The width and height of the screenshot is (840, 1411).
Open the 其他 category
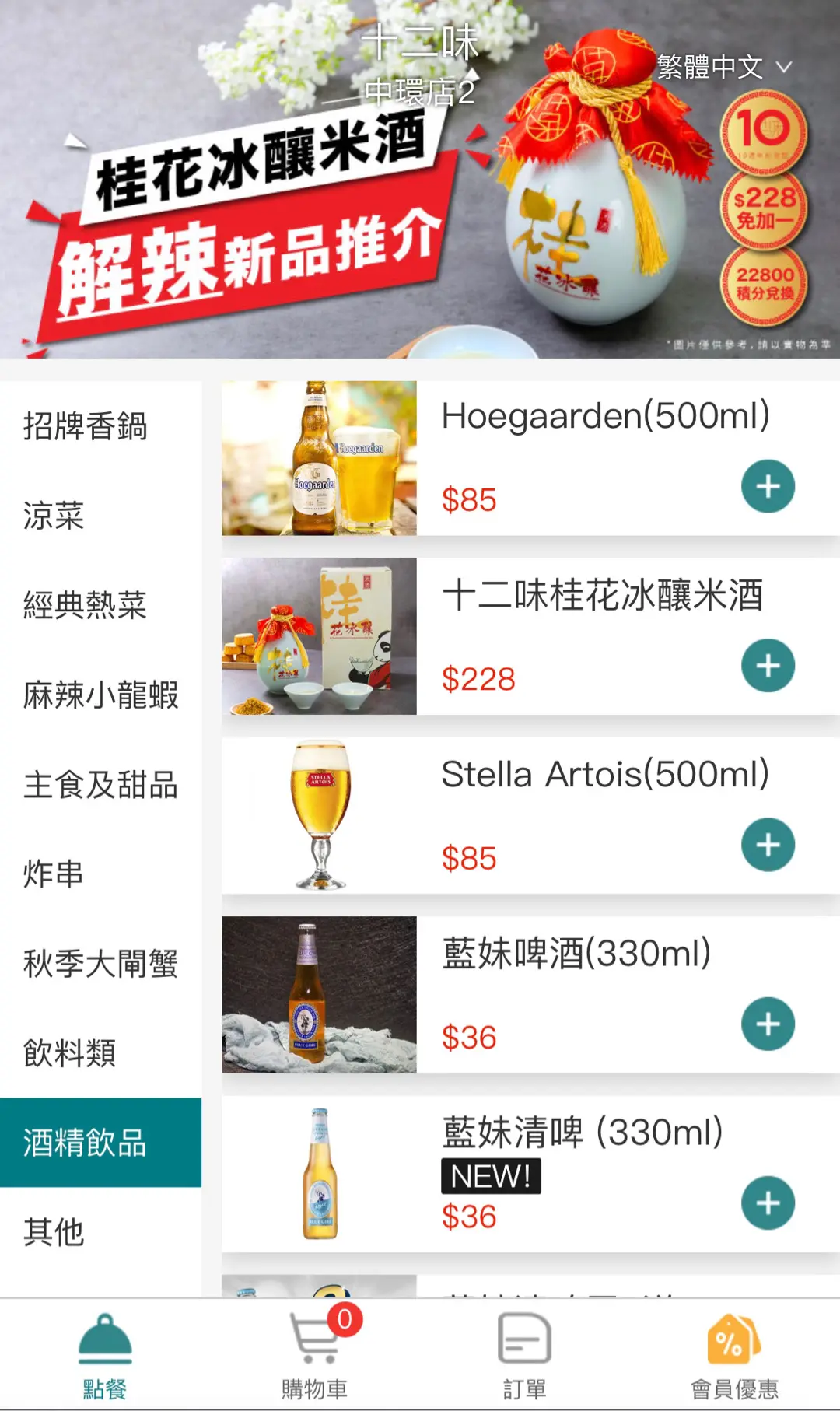coord(54,1232)
